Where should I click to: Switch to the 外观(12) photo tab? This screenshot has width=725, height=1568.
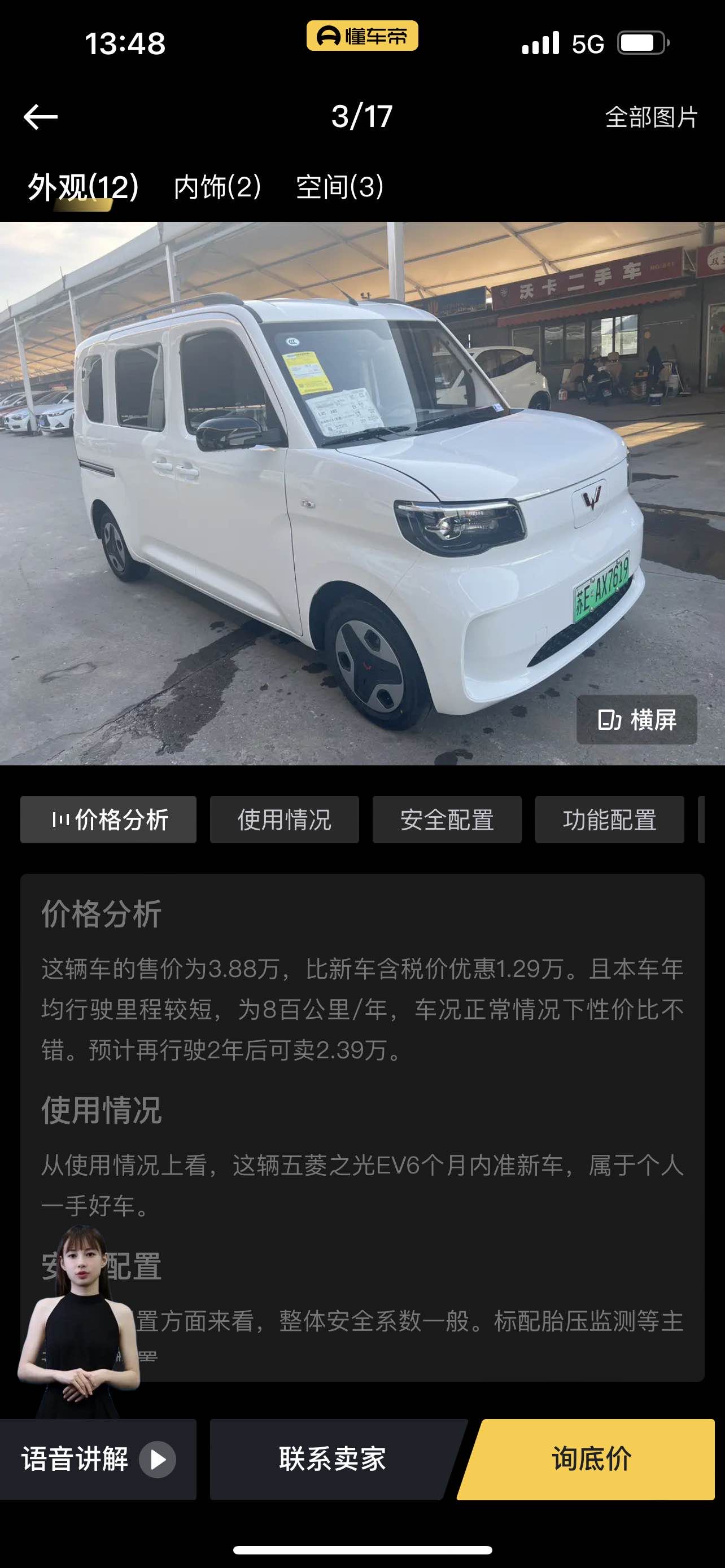[x=84, y=187]
